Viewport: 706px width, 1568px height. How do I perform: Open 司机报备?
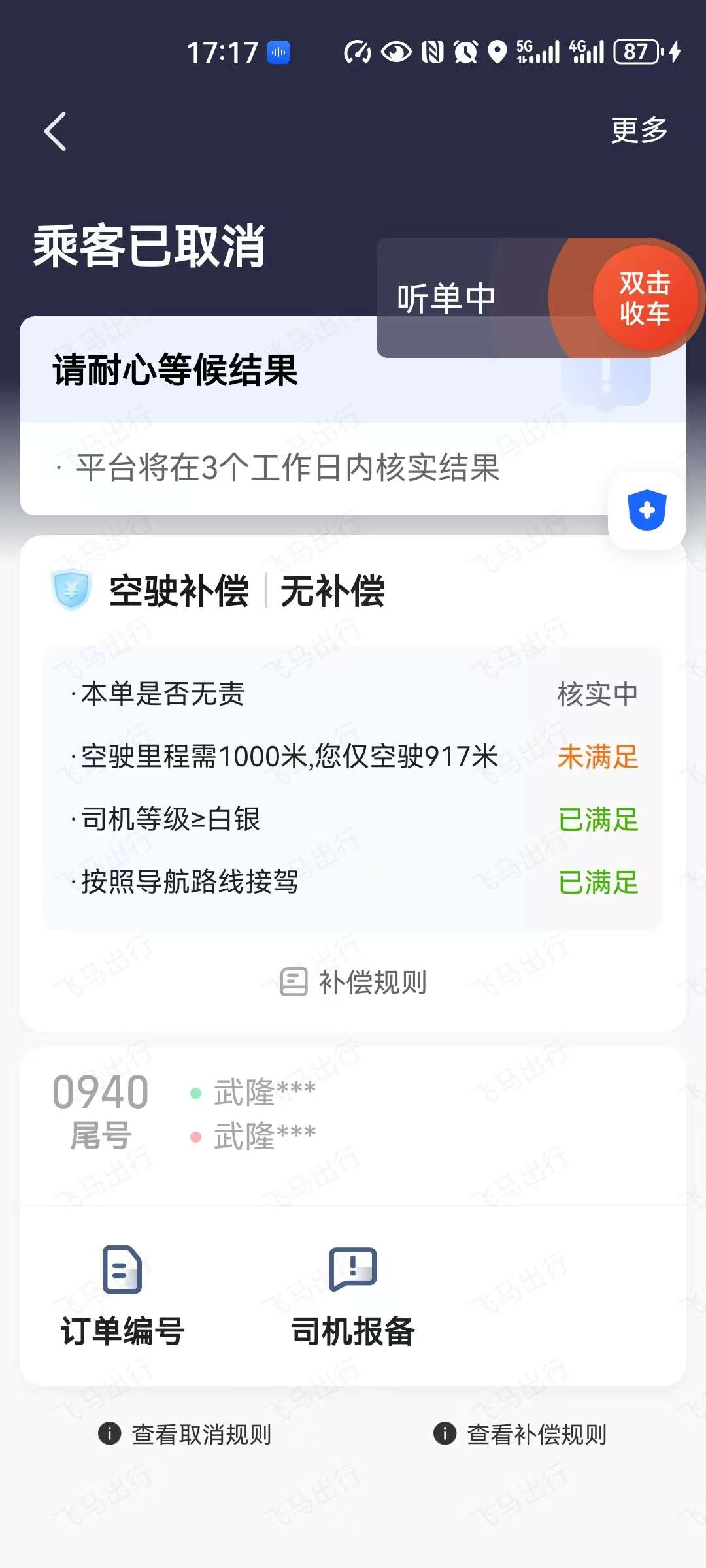tap(353, 1294)
